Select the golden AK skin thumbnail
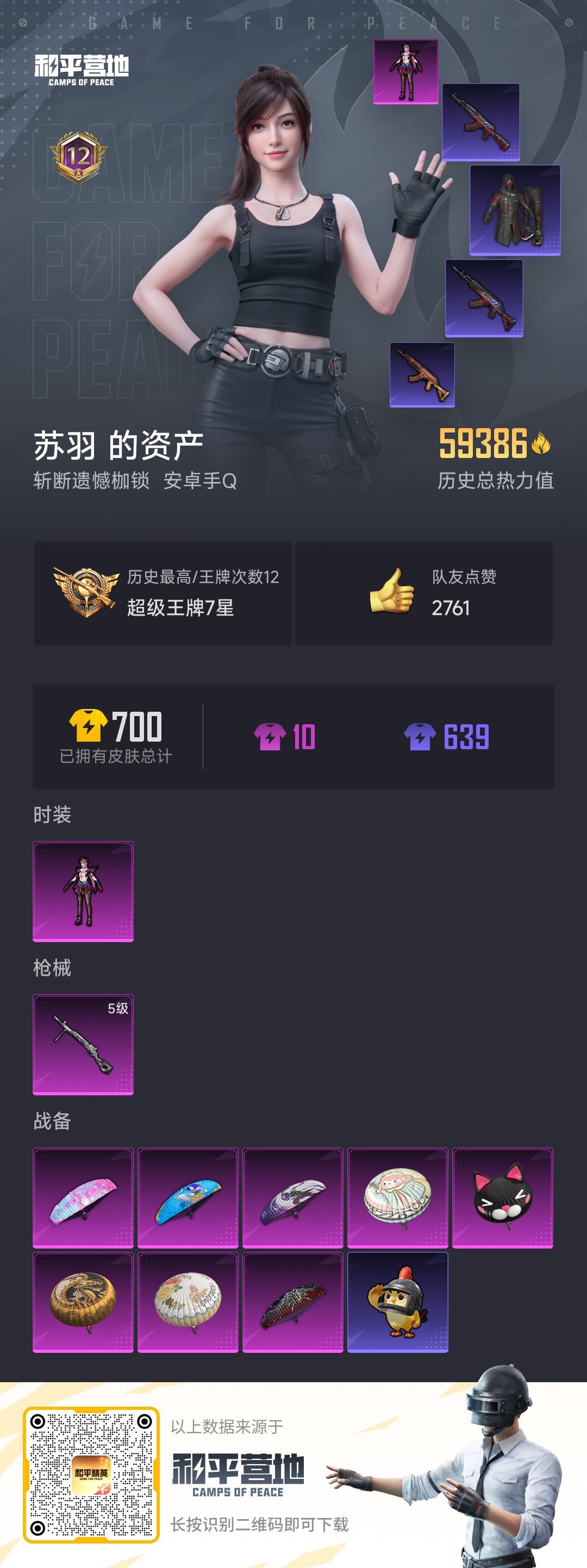Image resolution: width=587 pixels, height=1568 pixels. 424,376
